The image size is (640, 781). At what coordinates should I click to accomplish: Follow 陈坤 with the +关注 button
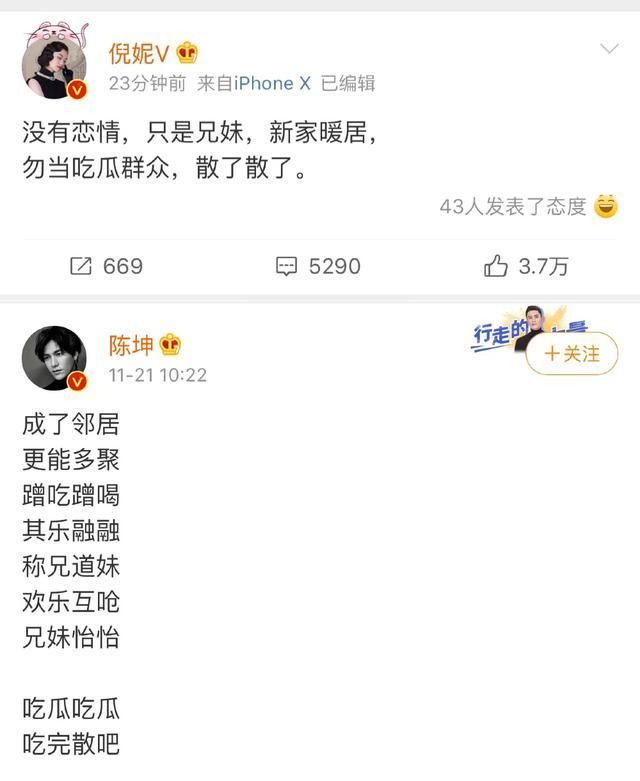coord(572,354)
